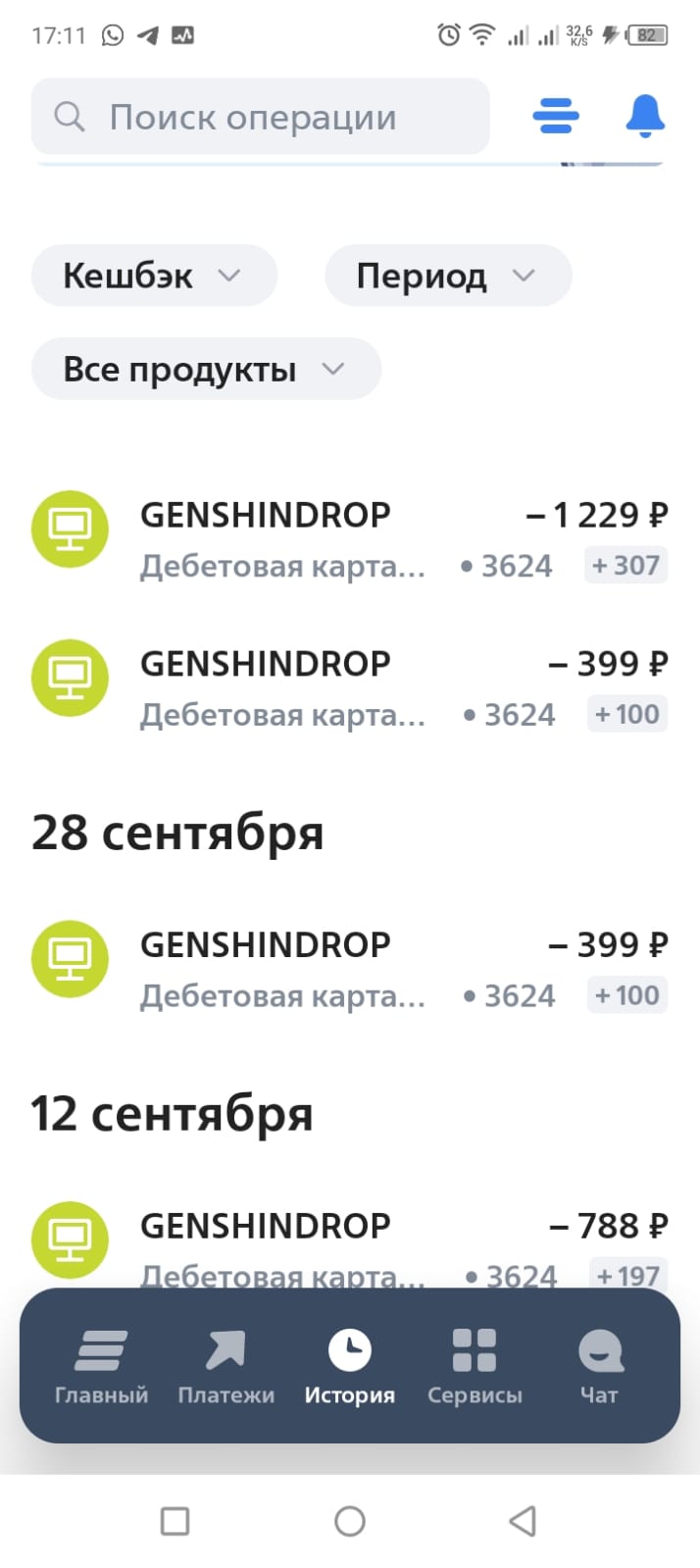Image resolution: width=700 pixels, height=1568 pixels.
Task: Tap the system back button
Action: tap(523, 1521)
